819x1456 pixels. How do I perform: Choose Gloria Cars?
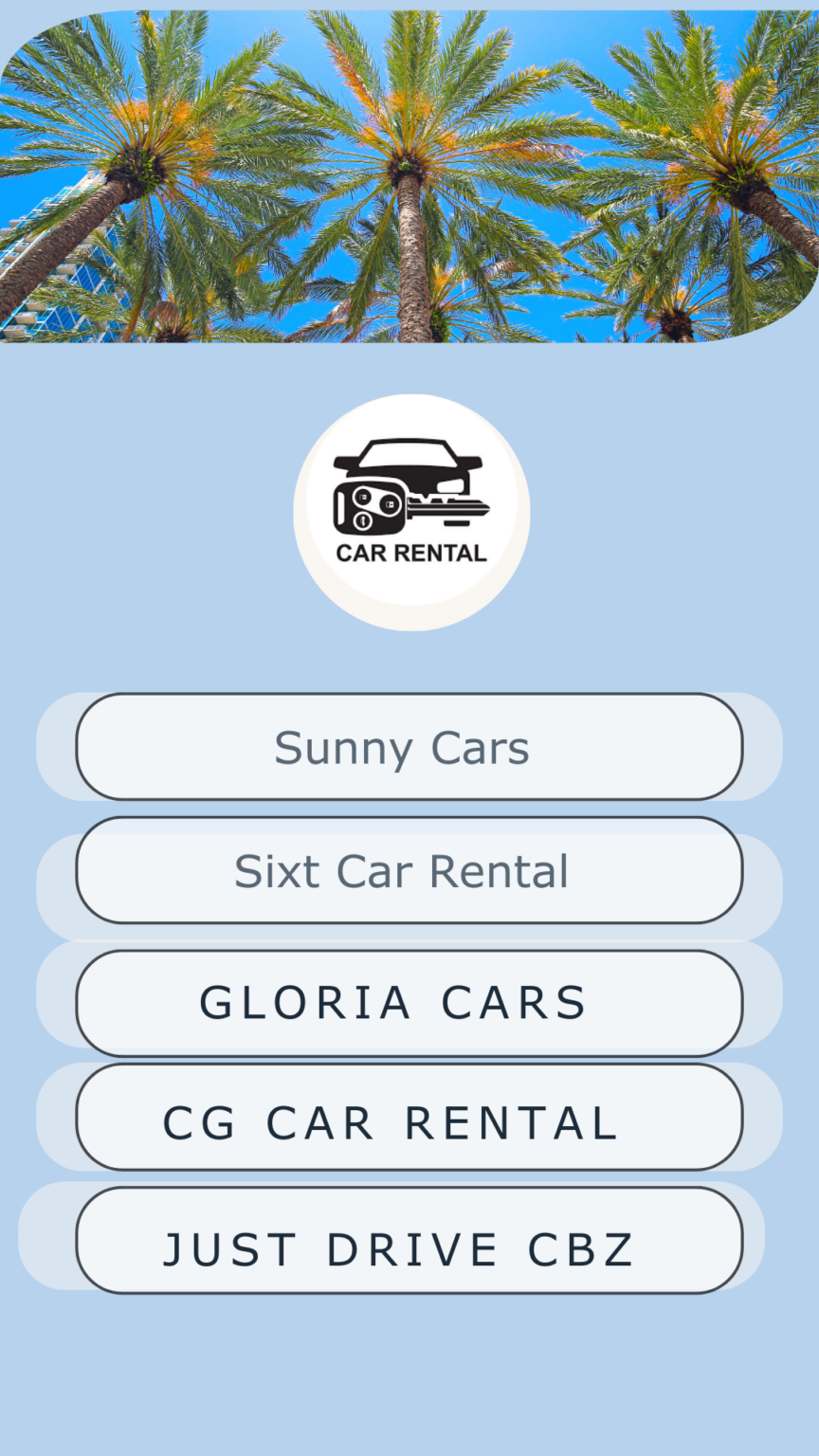[x=409, y=1003]
